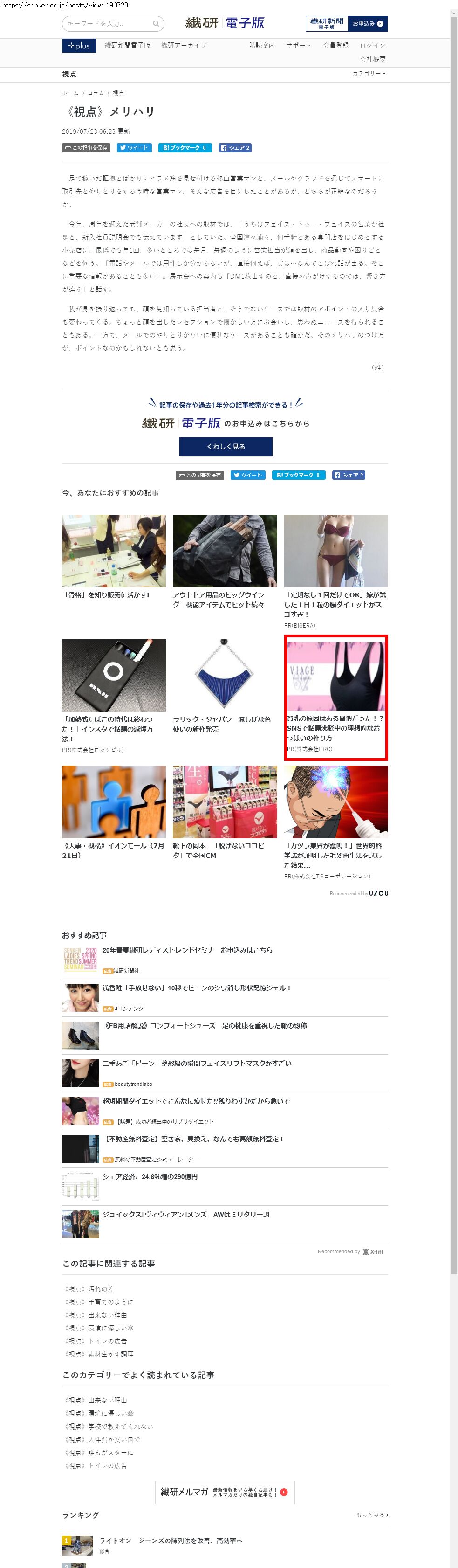The height and width of the screenshot is (1568, 458).
Task: Share via the top ツイート button
Action: pos(133,148)
